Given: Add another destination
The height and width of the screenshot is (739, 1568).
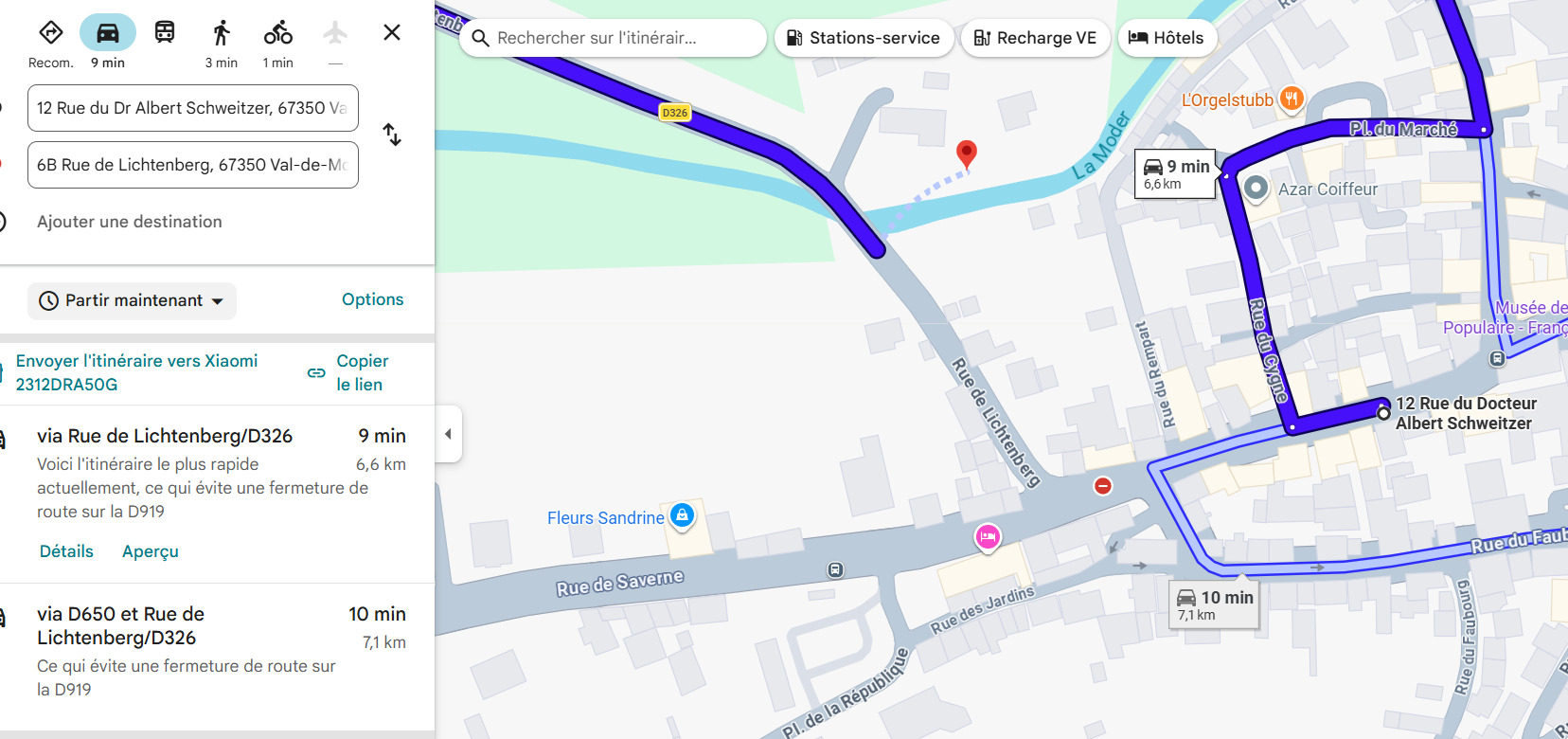Looking at the screenshot, I should tap(130, 222).
